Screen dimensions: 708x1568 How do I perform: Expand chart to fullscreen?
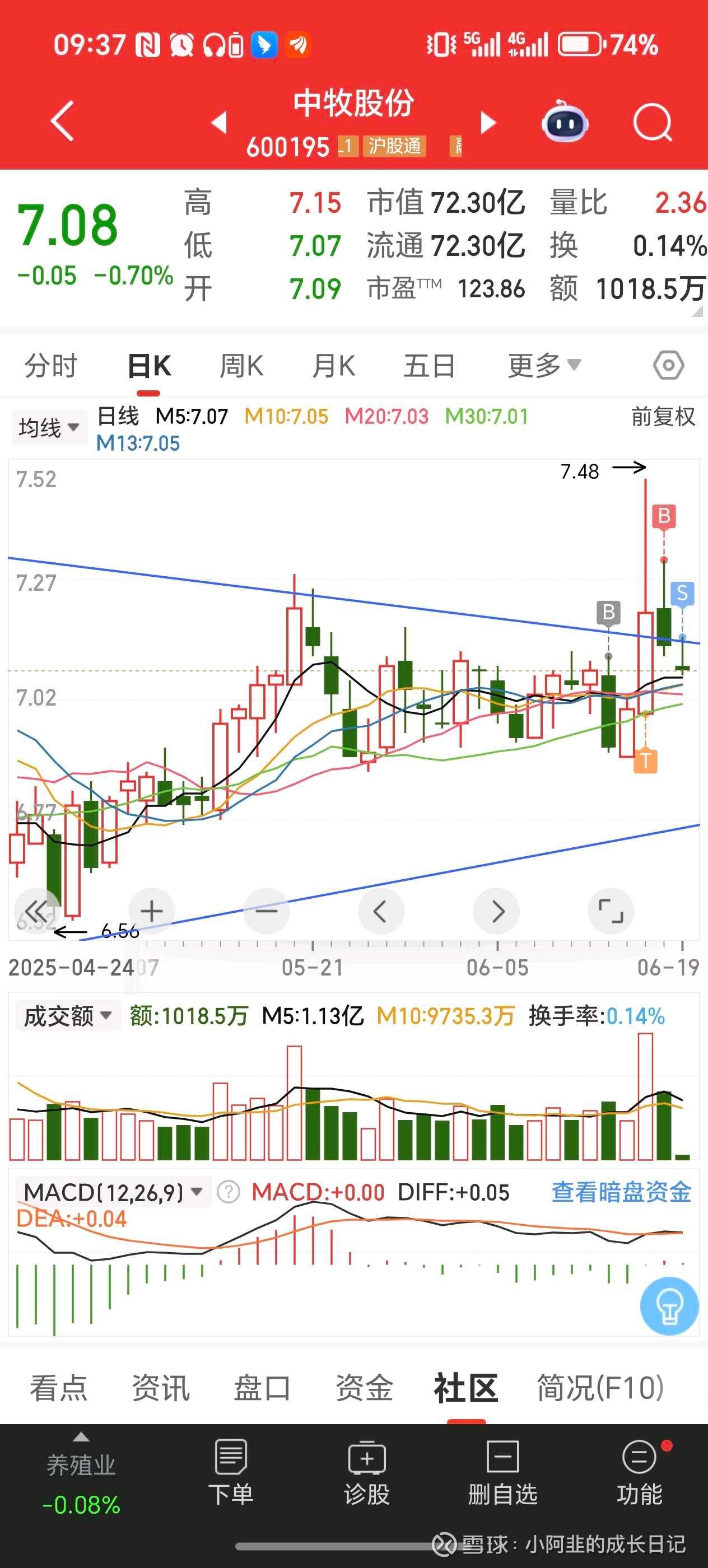(x=611, y=911)
